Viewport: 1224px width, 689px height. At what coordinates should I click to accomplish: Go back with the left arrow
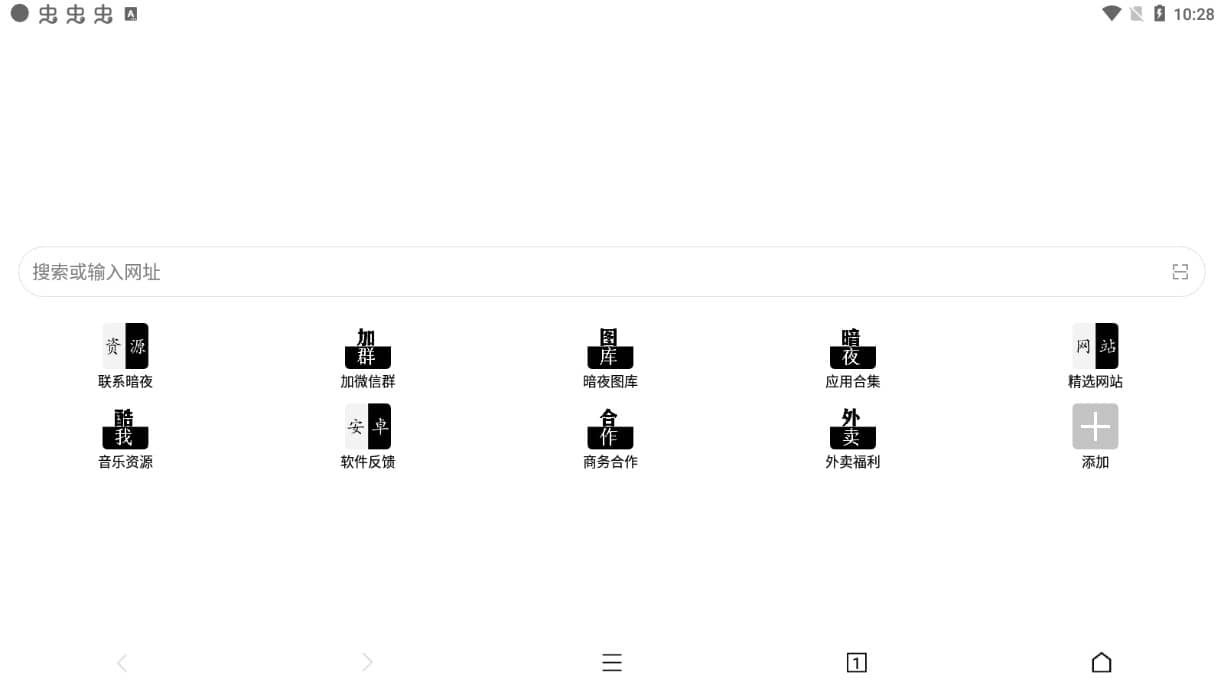122,662
